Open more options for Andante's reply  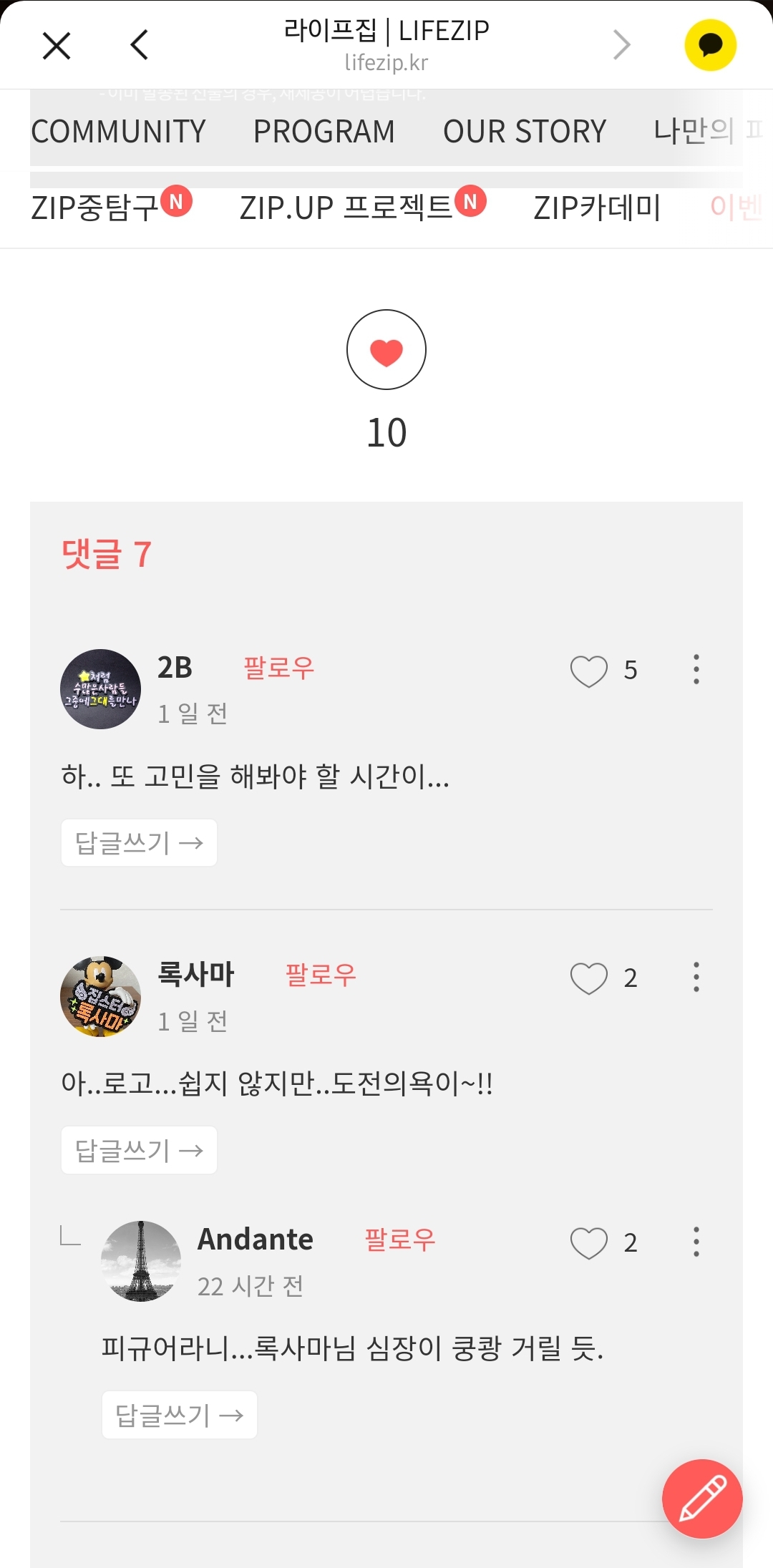[x=696, y=1242]
